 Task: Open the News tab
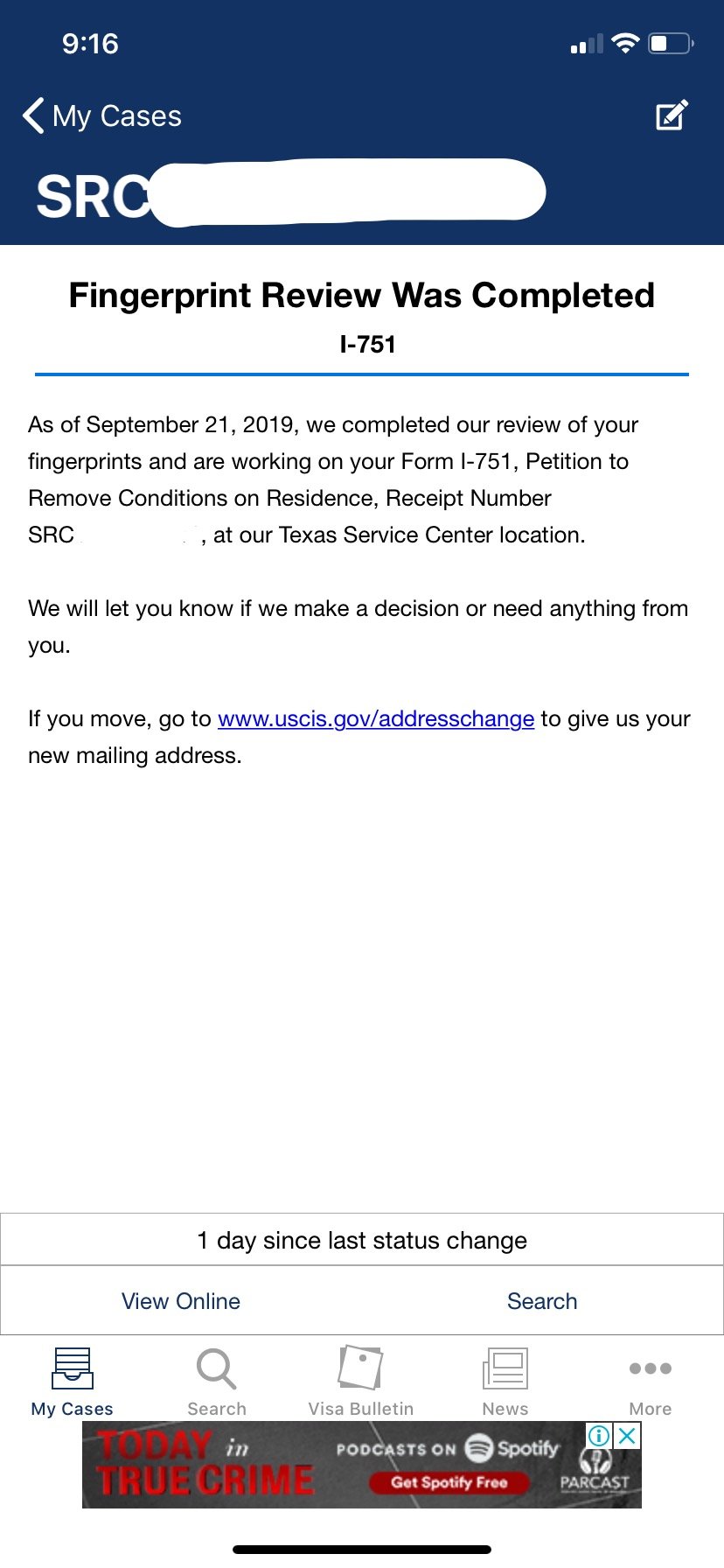pos(505,1382)
